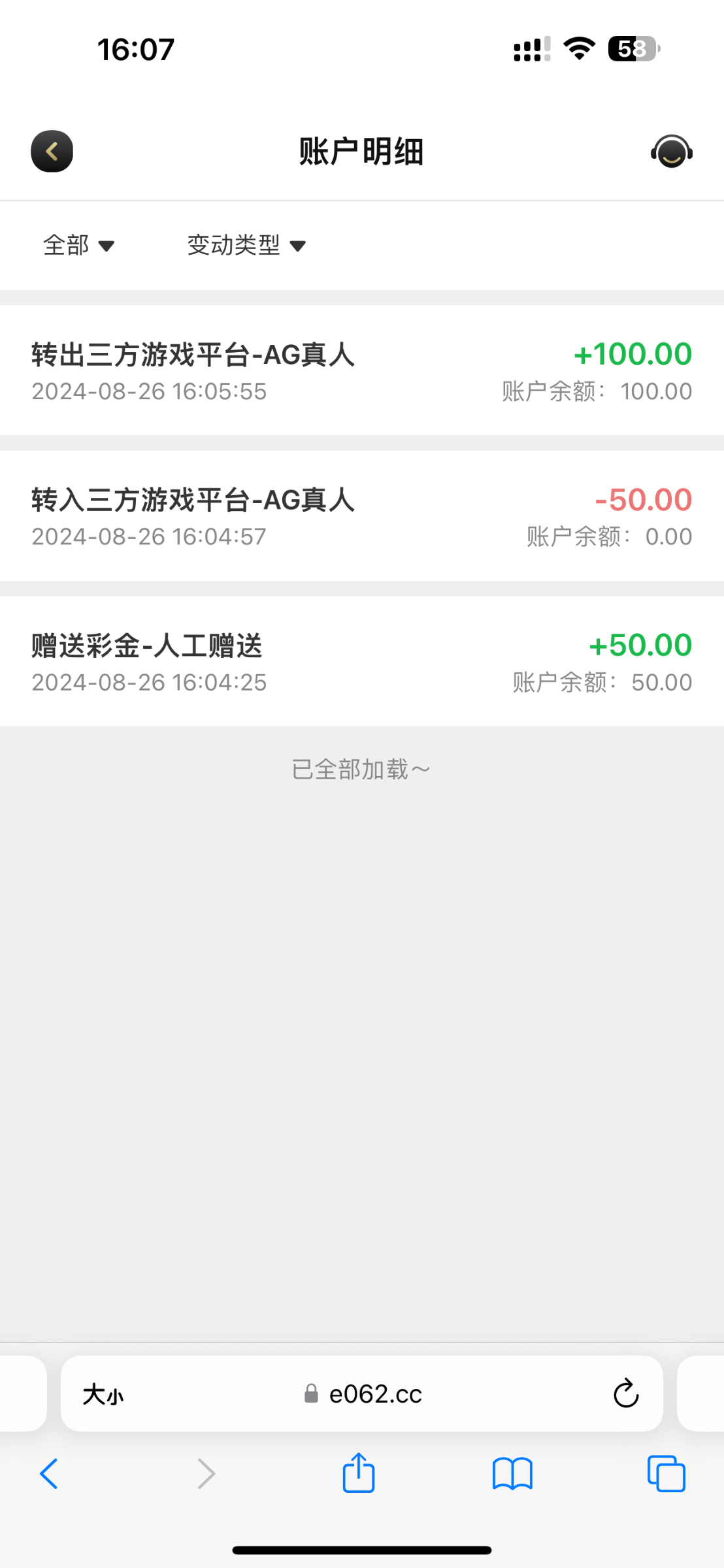Go back from the 账户明细 page
The image size is (724, 1568).
tap(52, 152)
